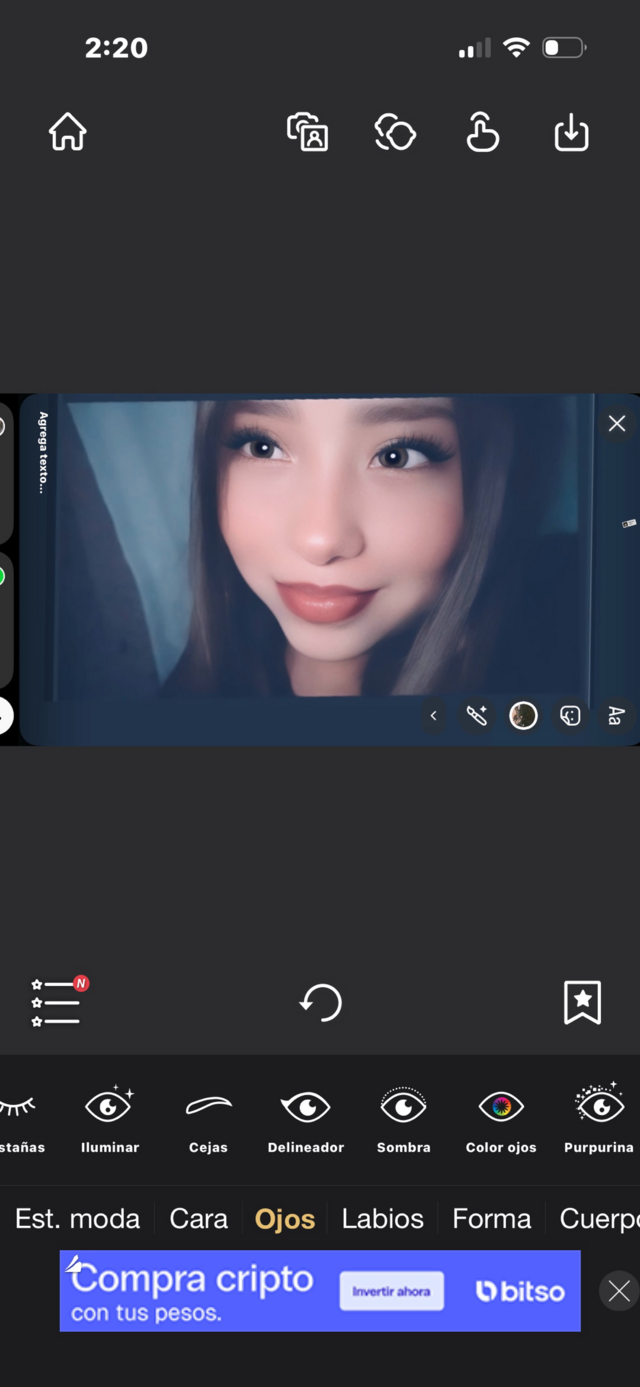Apply the Sombra eyeshadow tool
The width and height of the screenshot is (640, 1387).
[x=403, y=1120]
